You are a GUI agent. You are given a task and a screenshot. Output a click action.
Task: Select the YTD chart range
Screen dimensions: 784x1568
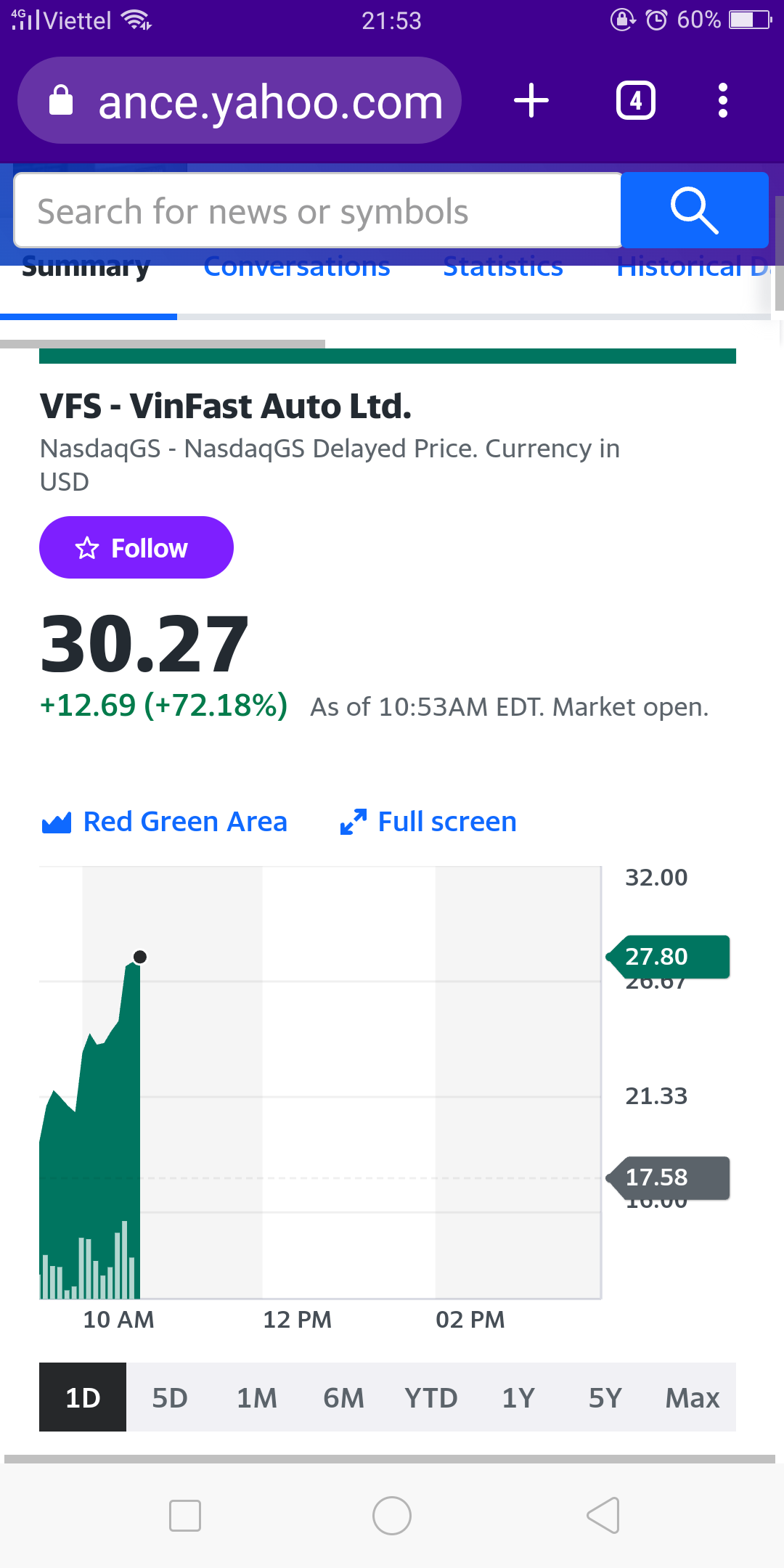click(431, 1397)
